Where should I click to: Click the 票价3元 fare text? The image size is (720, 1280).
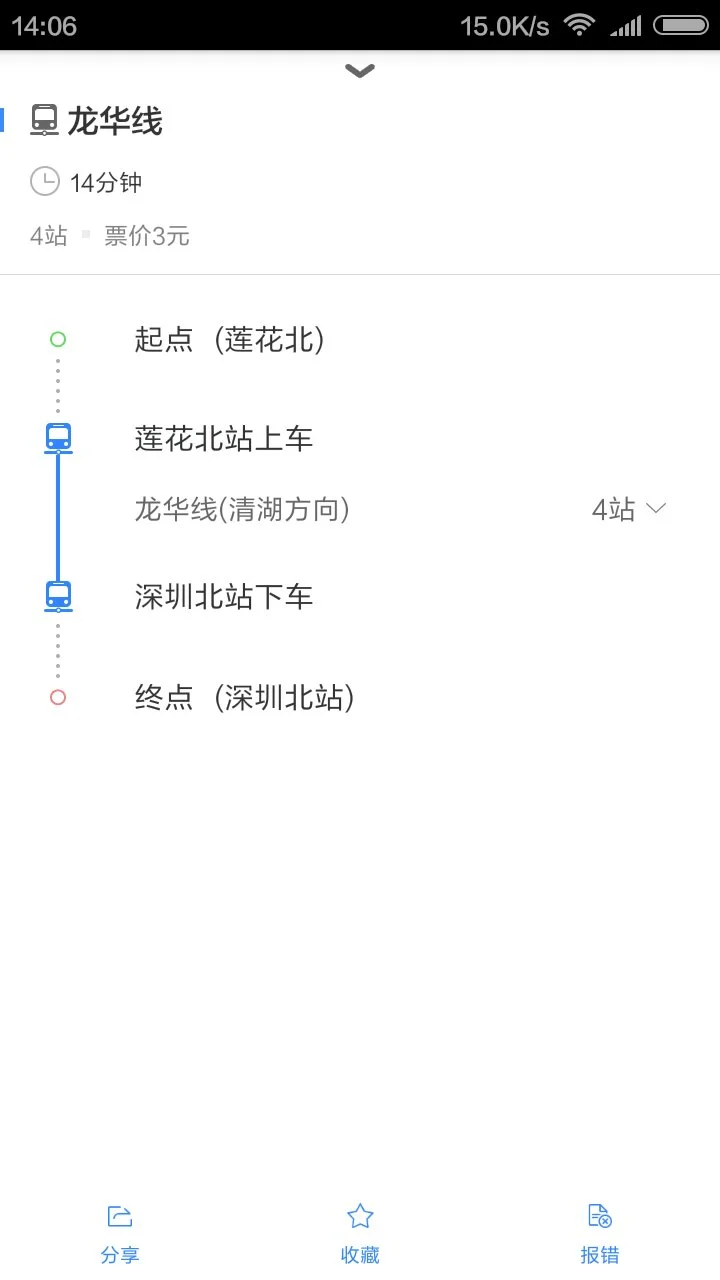(x=146, y=236)
